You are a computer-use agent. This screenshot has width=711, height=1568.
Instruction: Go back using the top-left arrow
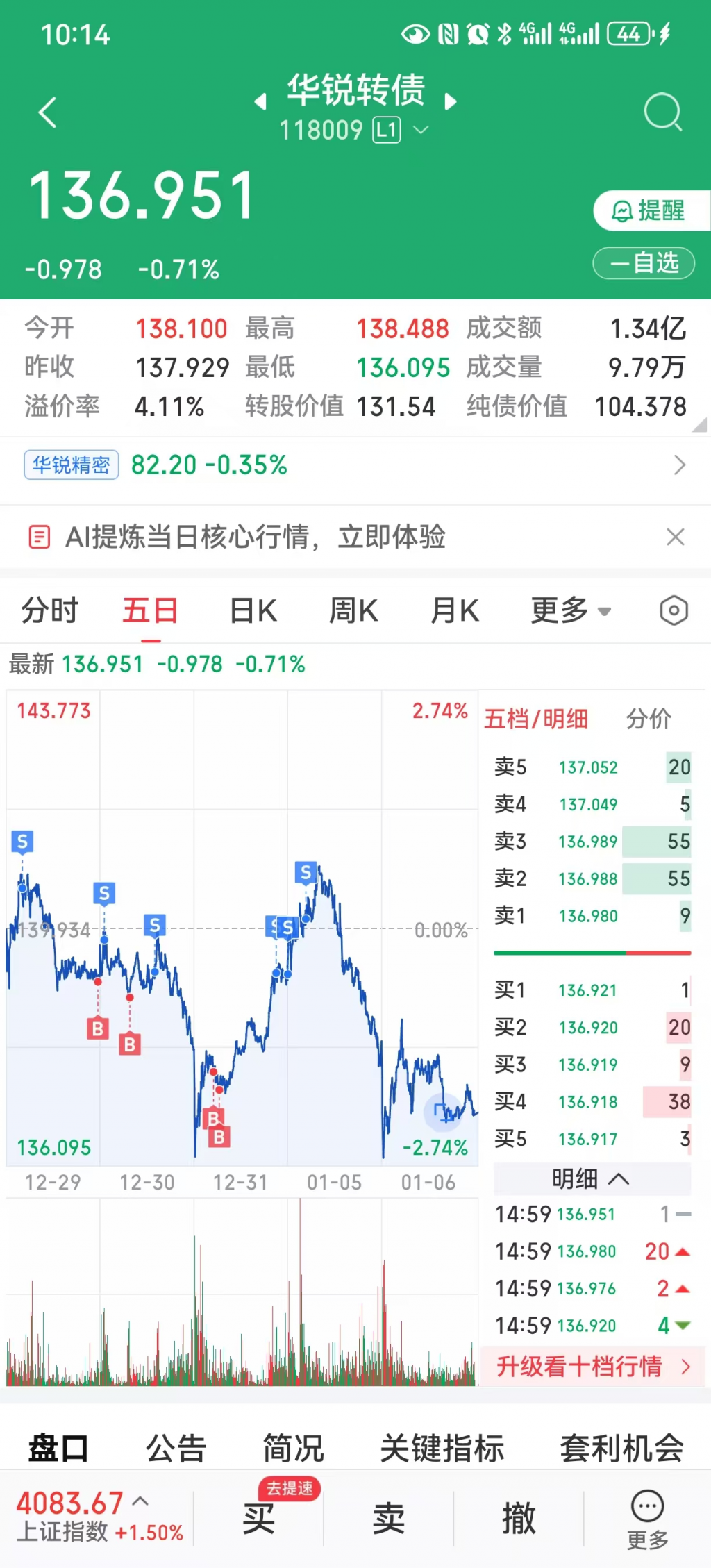point(47,112)
